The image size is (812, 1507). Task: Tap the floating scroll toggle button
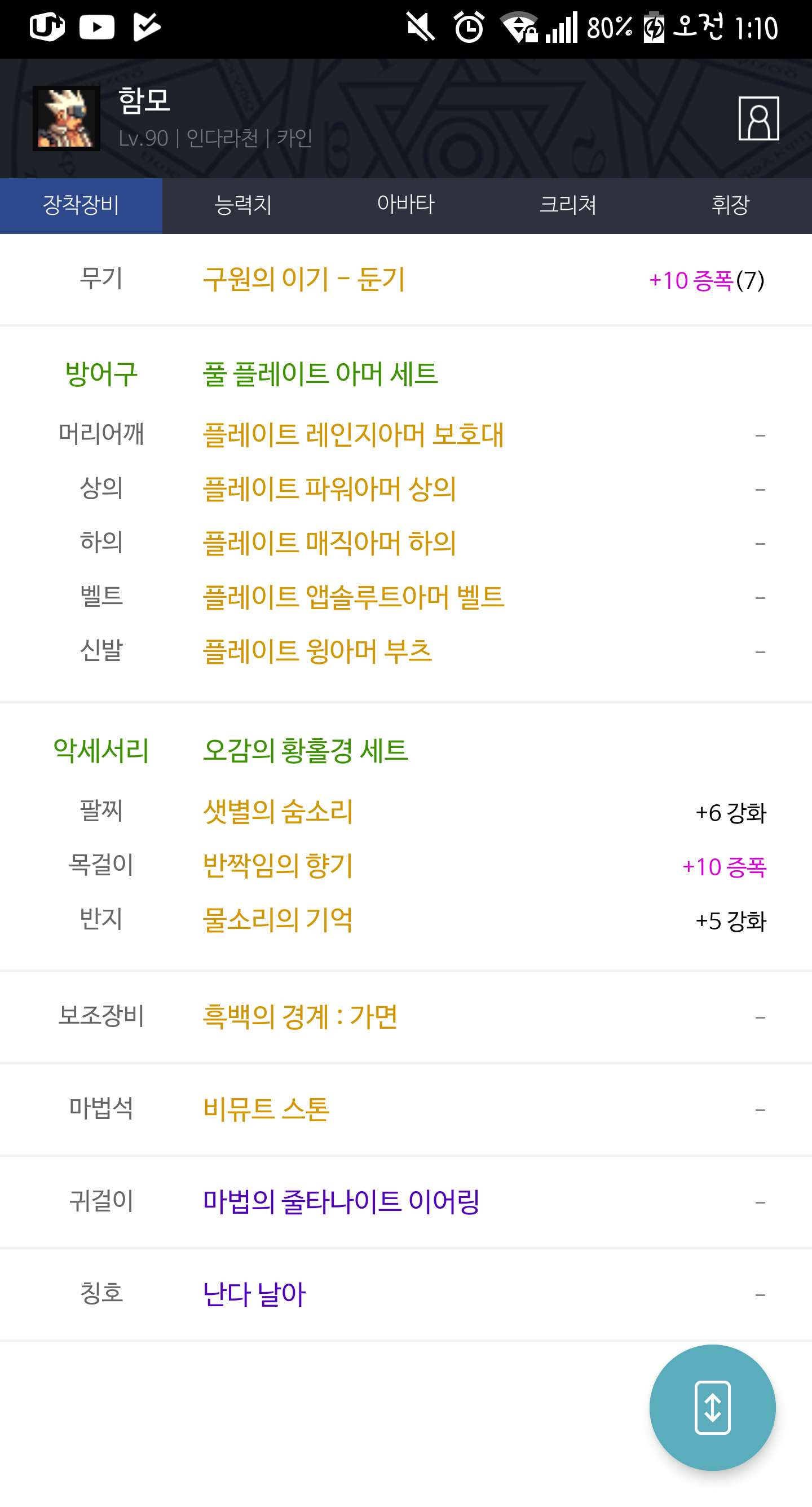point(712,1407)
